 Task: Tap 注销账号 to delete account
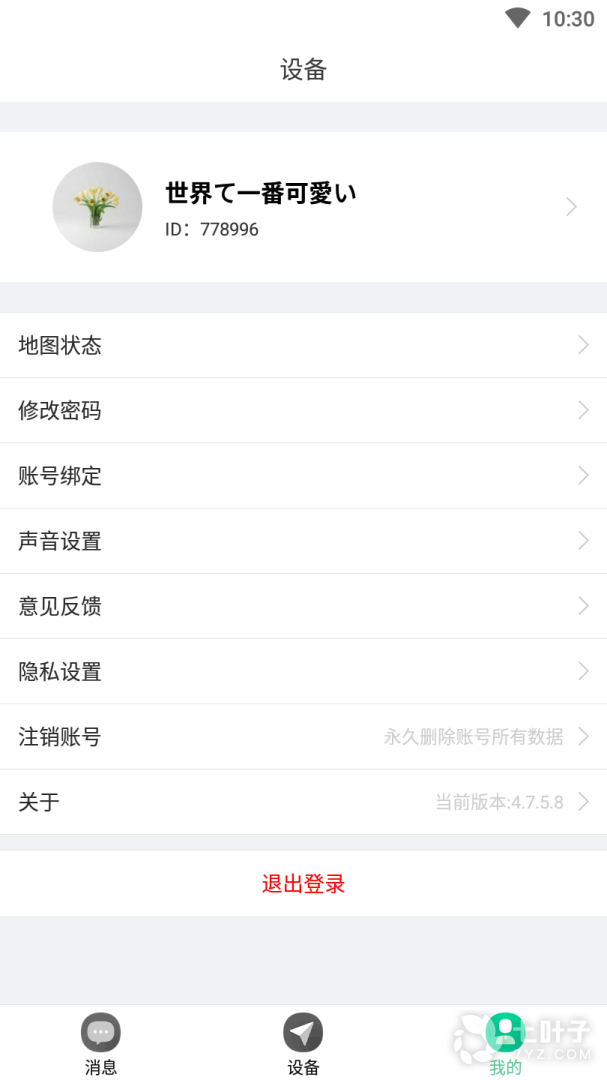pos(303,737)
